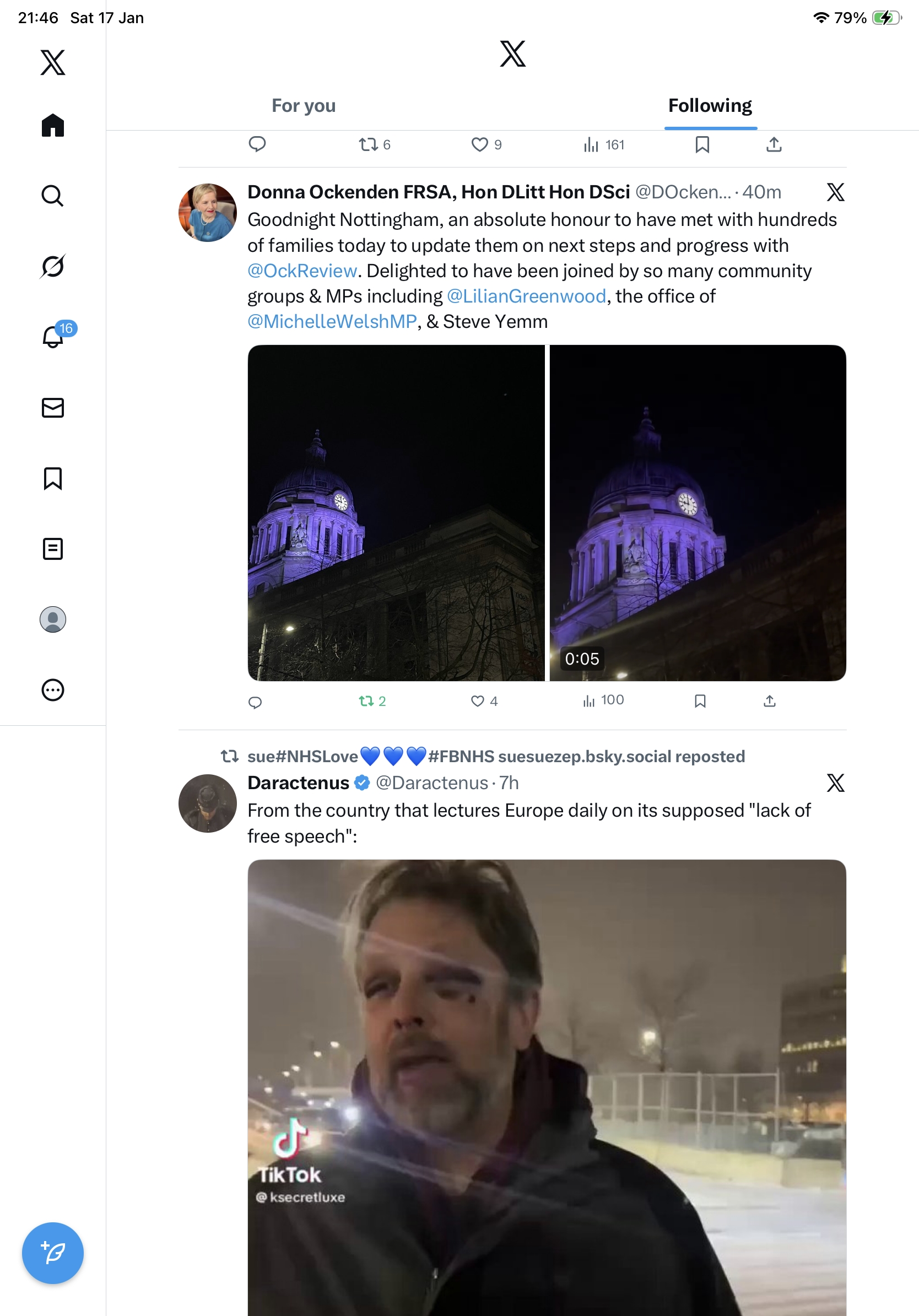
Task: Switch to the For you tab
Action: 303,106
